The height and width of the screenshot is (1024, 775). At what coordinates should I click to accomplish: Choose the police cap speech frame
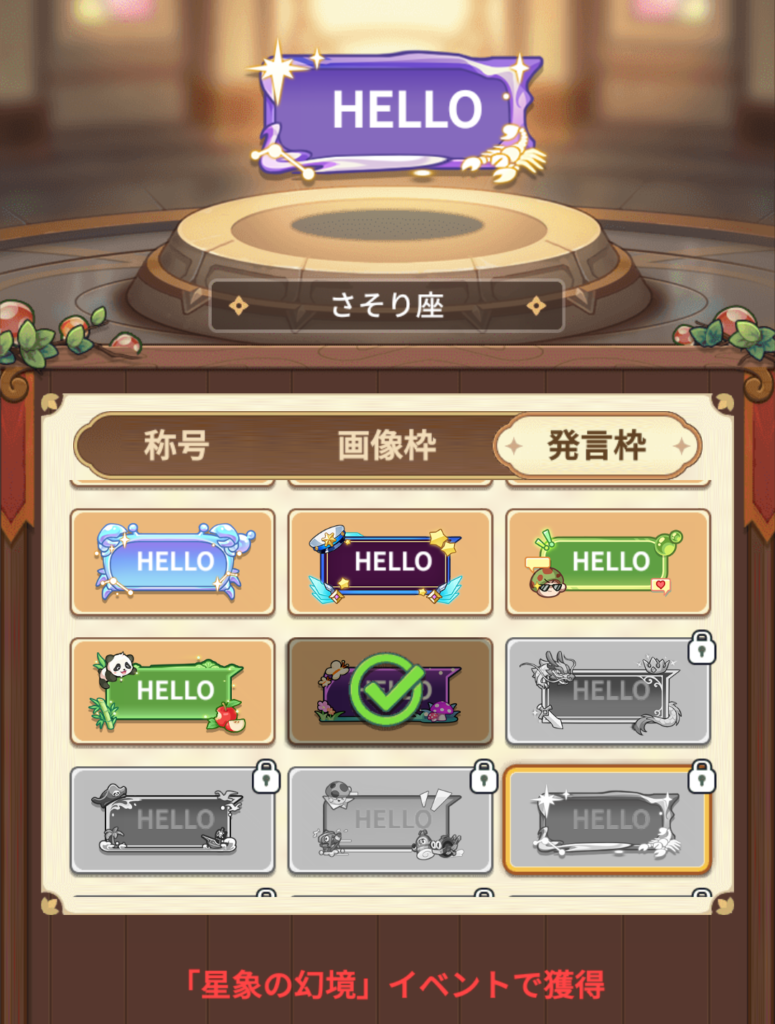390,561
